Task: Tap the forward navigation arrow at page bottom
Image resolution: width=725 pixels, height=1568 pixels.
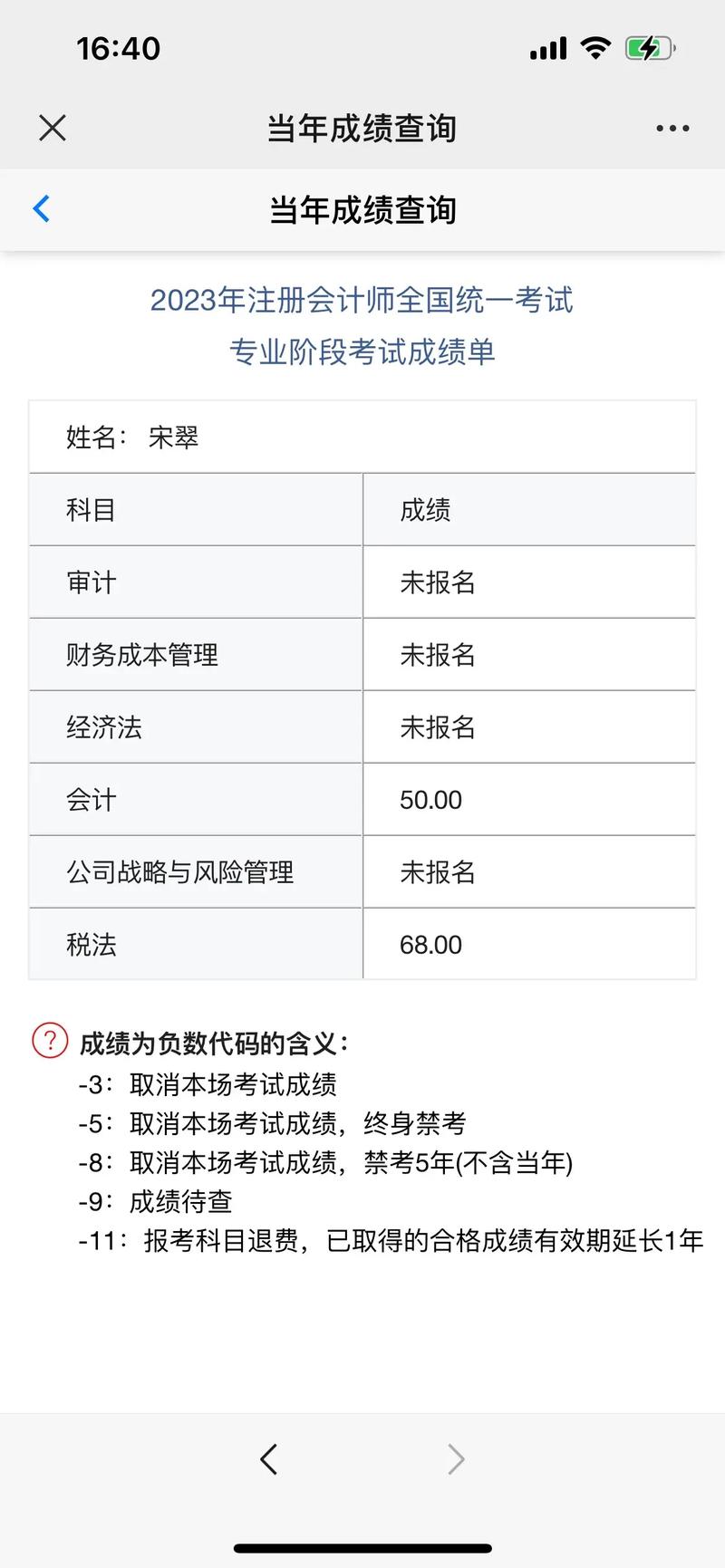Action: (456, 1458)
